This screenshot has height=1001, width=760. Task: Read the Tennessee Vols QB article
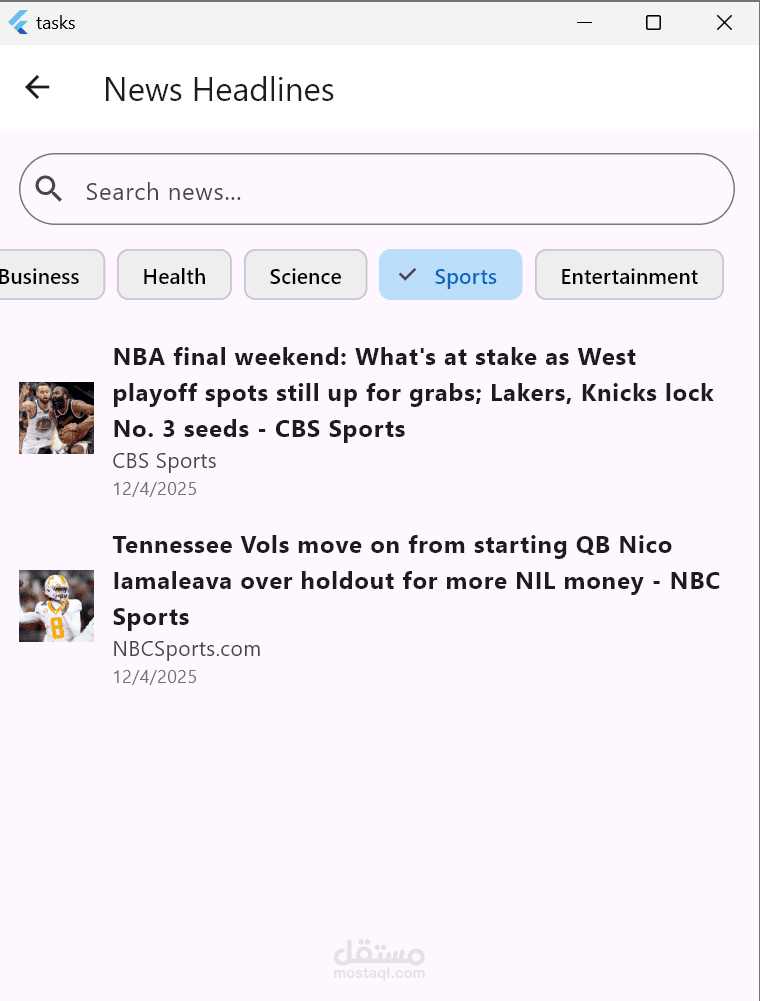pyautogui.click(x=415, y=581)
